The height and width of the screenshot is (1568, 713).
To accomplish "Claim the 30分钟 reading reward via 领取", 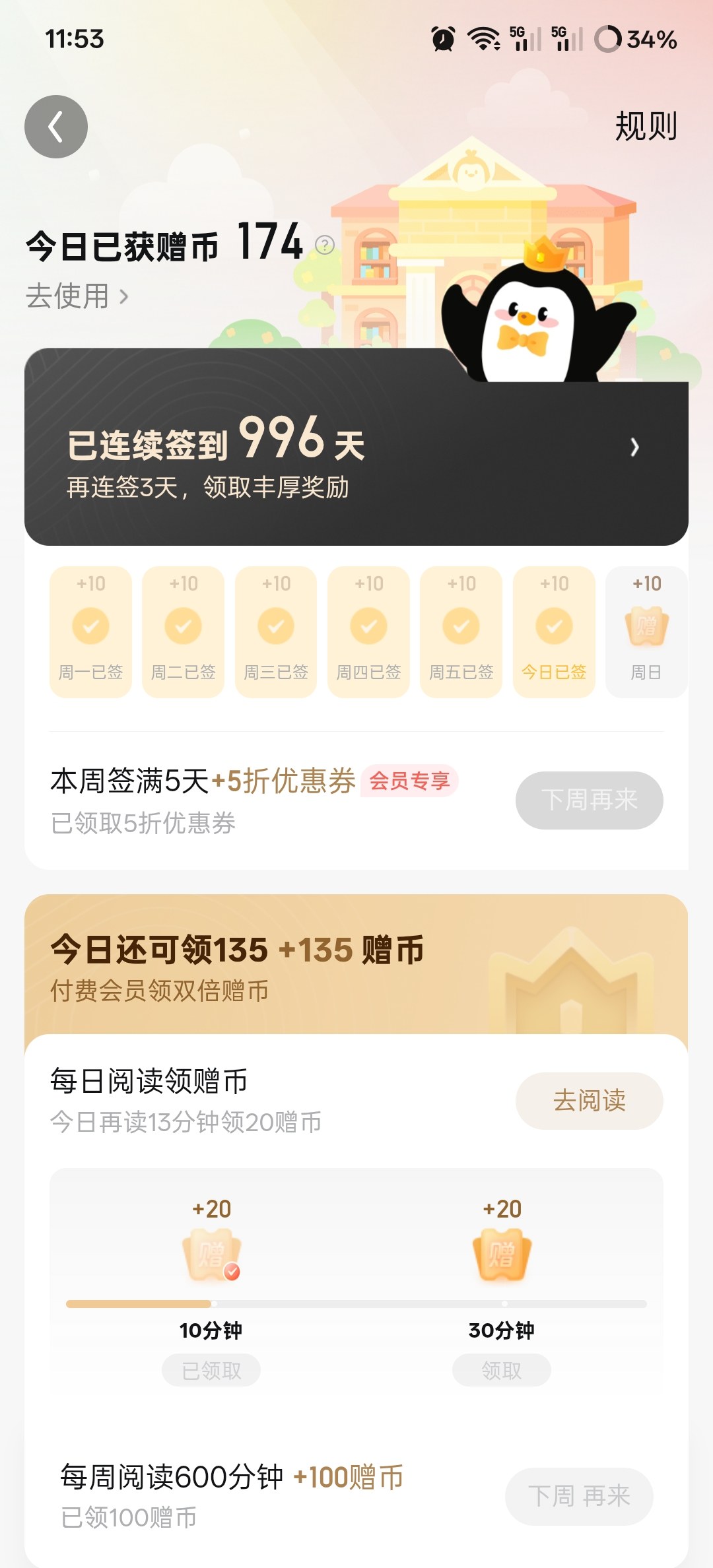I will 501,1370.
